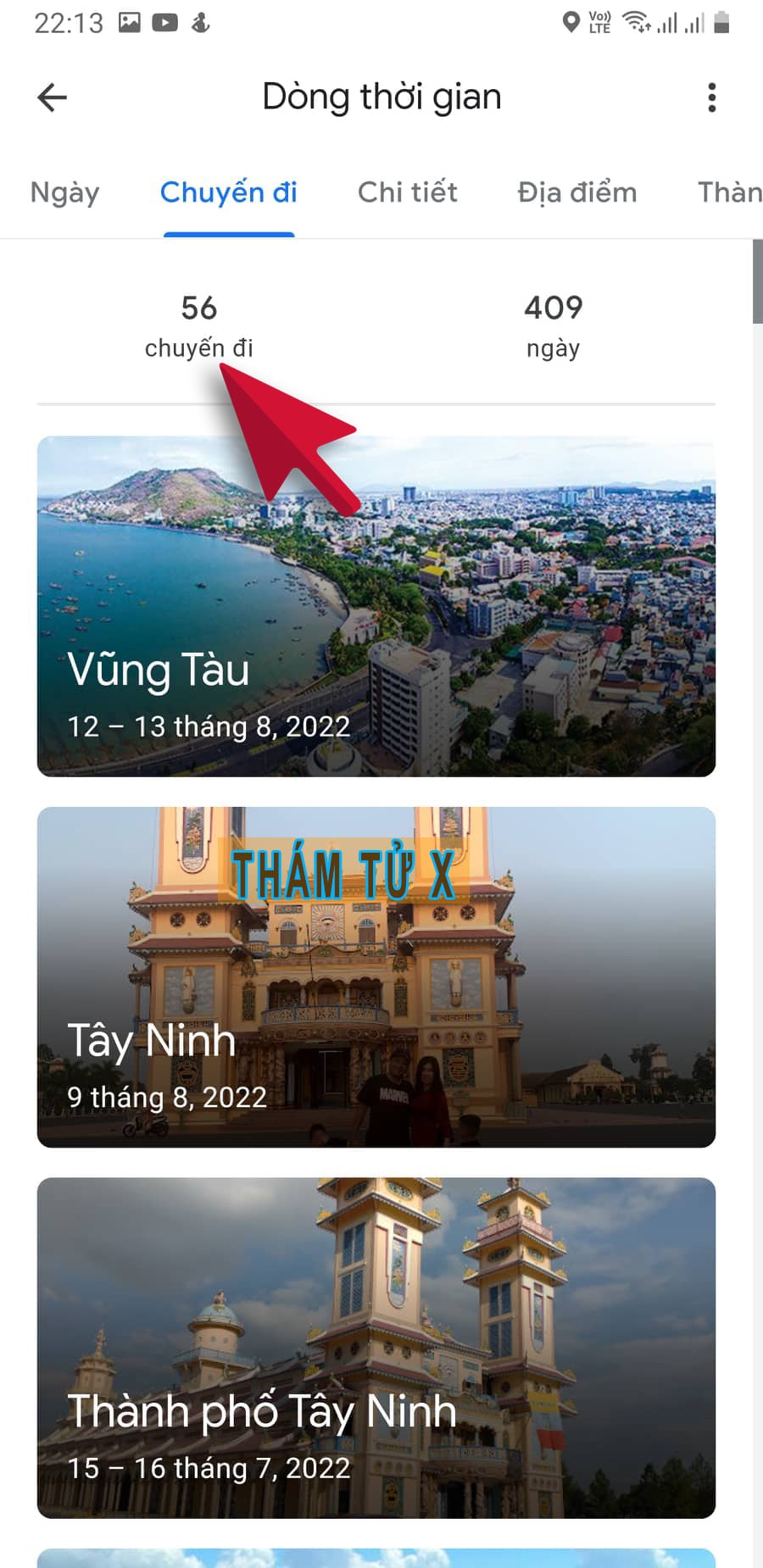Screen dimensions: 763x1568
Task: Open the three-dot overflow menu
Action: click(x=711, y=97)
